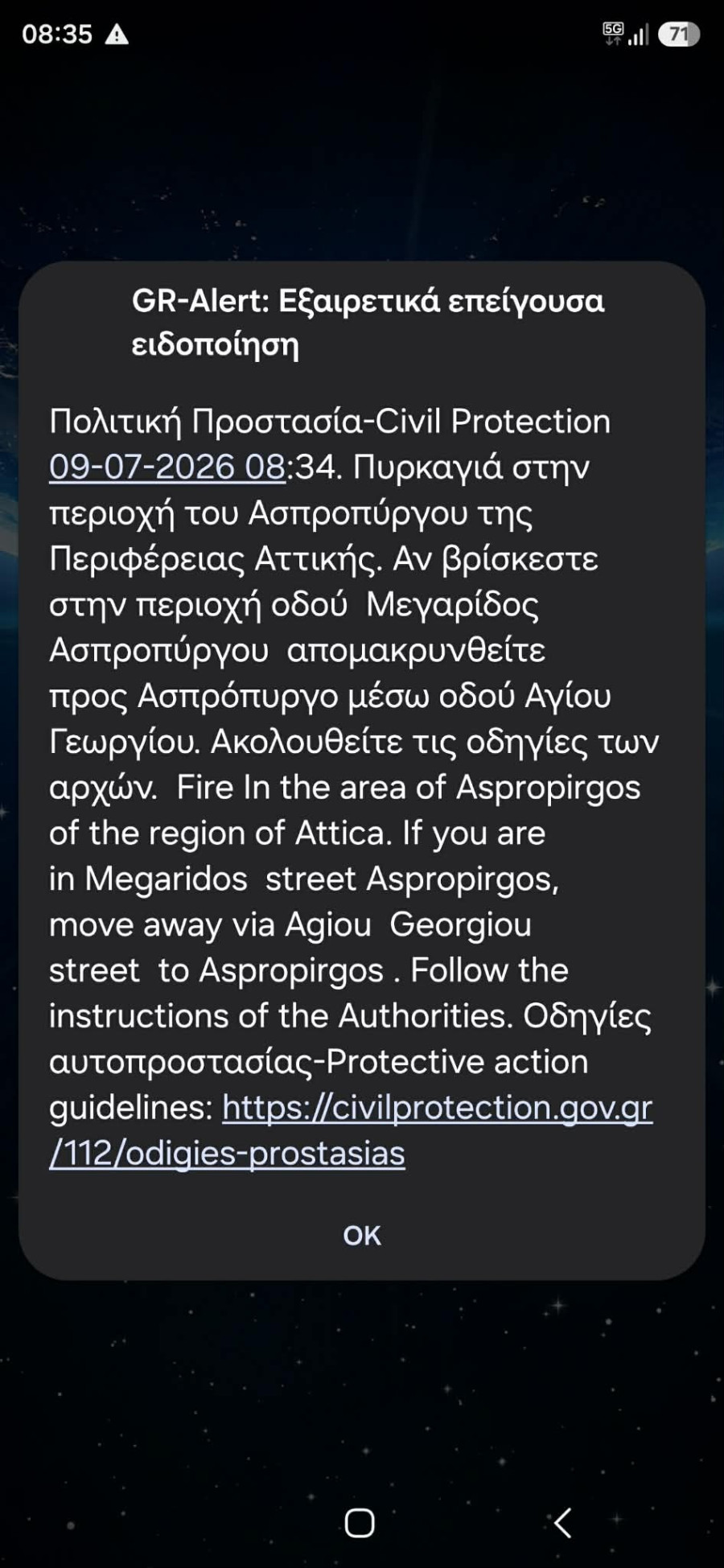
Task: Tap the system back arrow
Action: point(562,1523)
